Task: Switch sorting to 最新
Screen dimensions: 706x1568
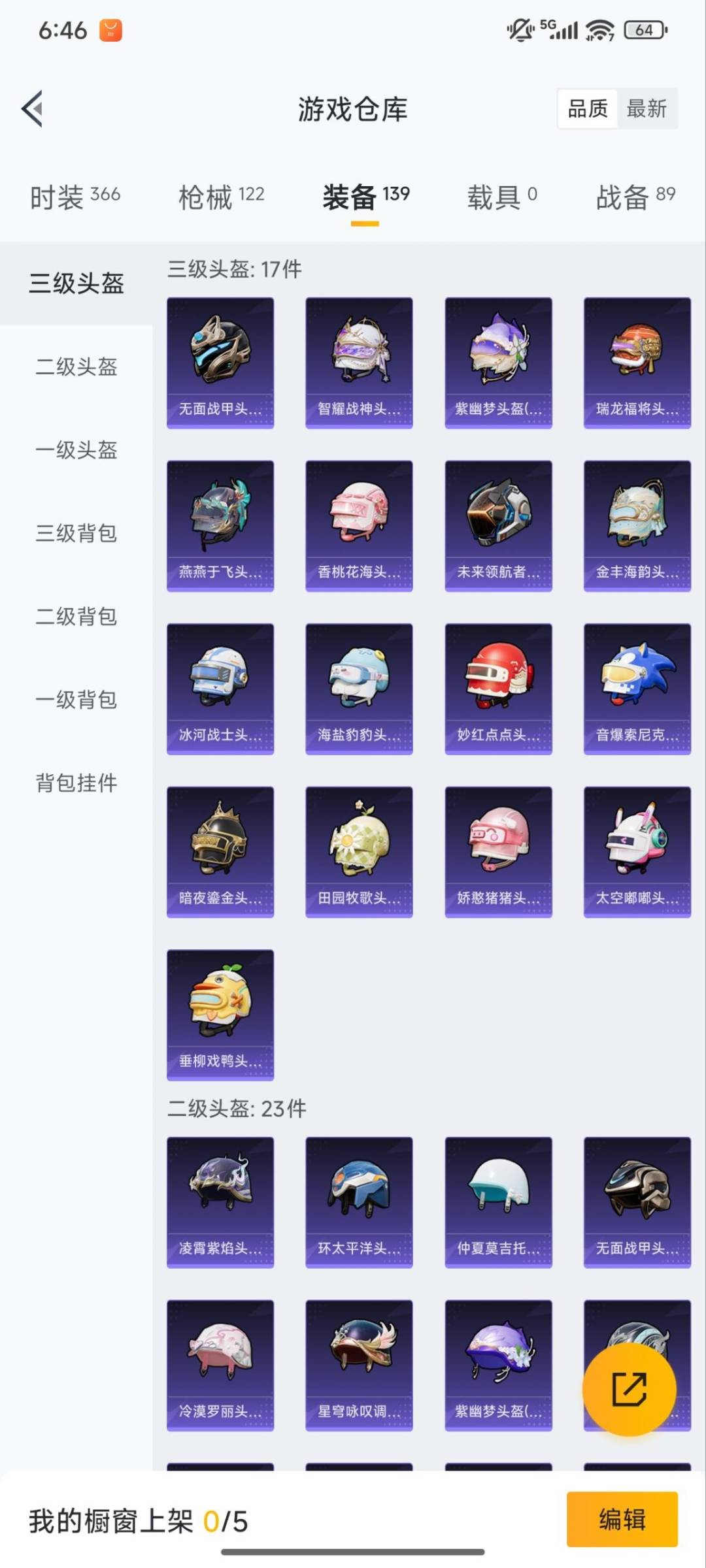Action: point(647,109)
